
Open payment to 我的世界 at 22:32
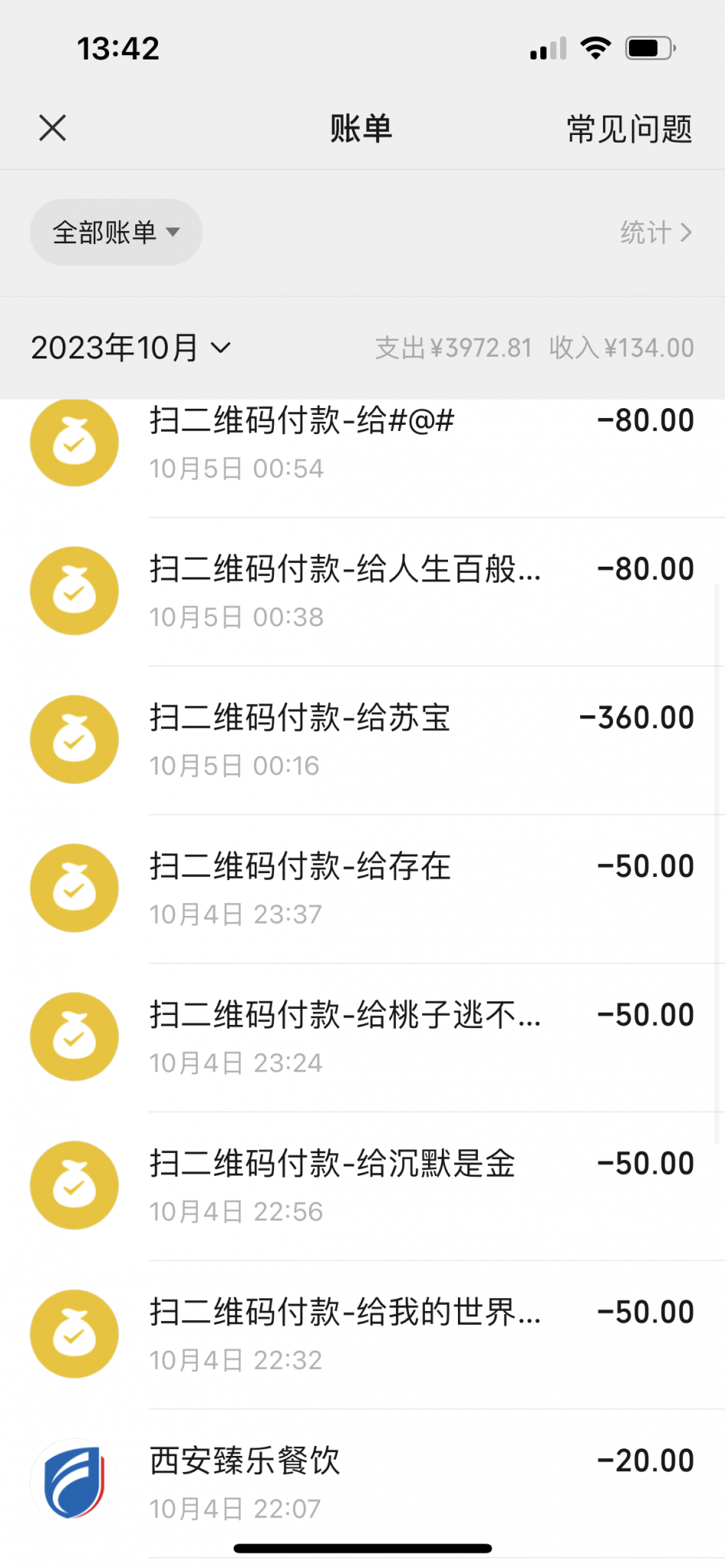pyautogui.click(x=362, y=1335)
